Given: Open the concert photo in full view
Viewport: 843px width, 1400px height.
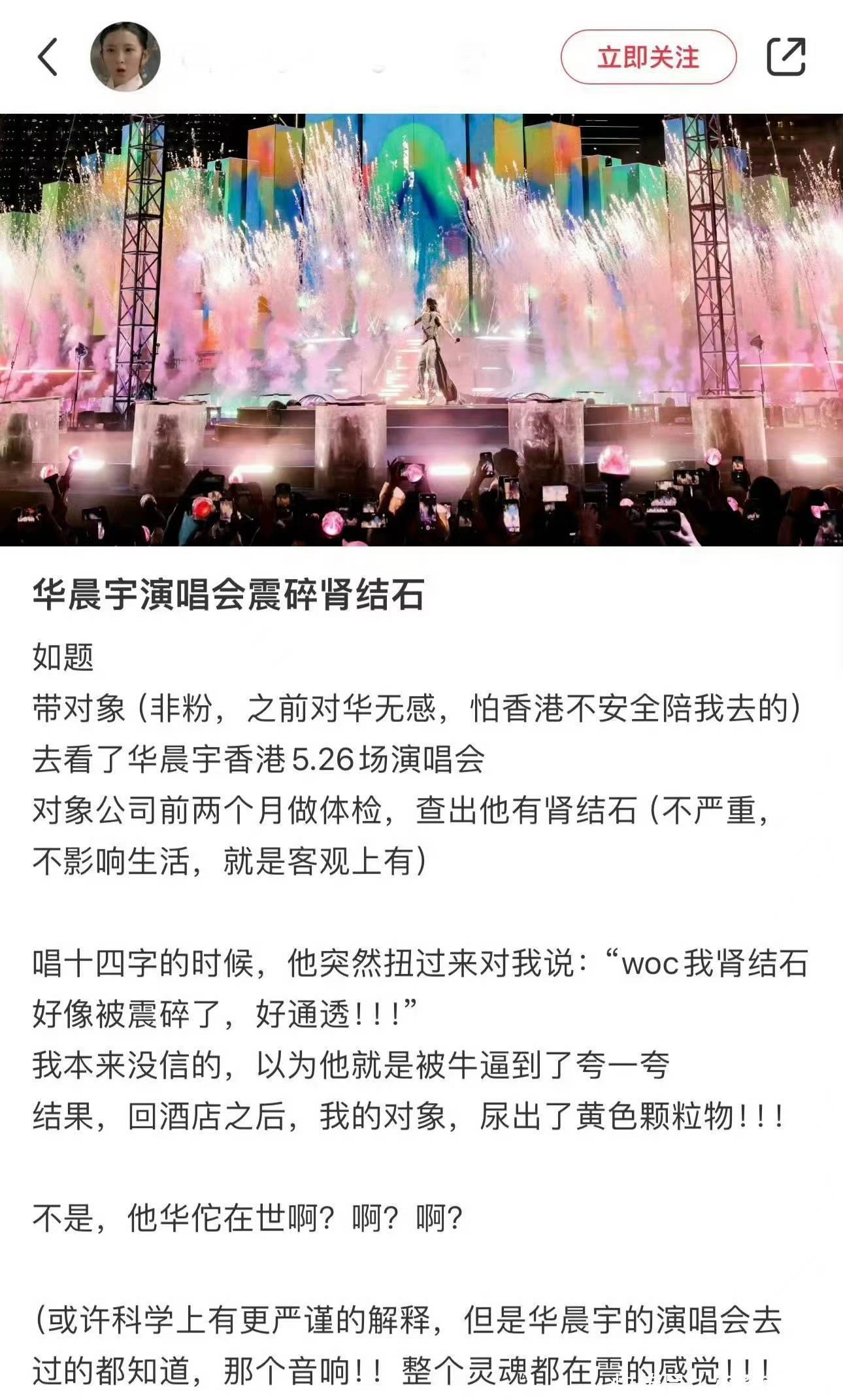Looking at the screenshot, I should point(421,330).
